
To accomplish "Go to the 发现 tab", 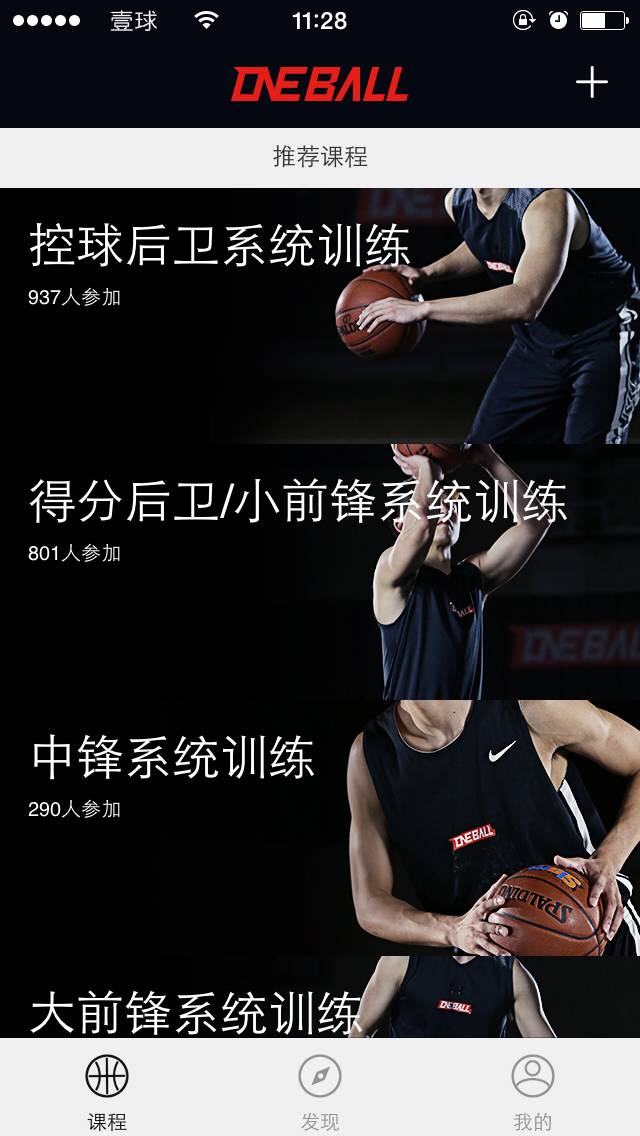I will tap(320, 1090).
